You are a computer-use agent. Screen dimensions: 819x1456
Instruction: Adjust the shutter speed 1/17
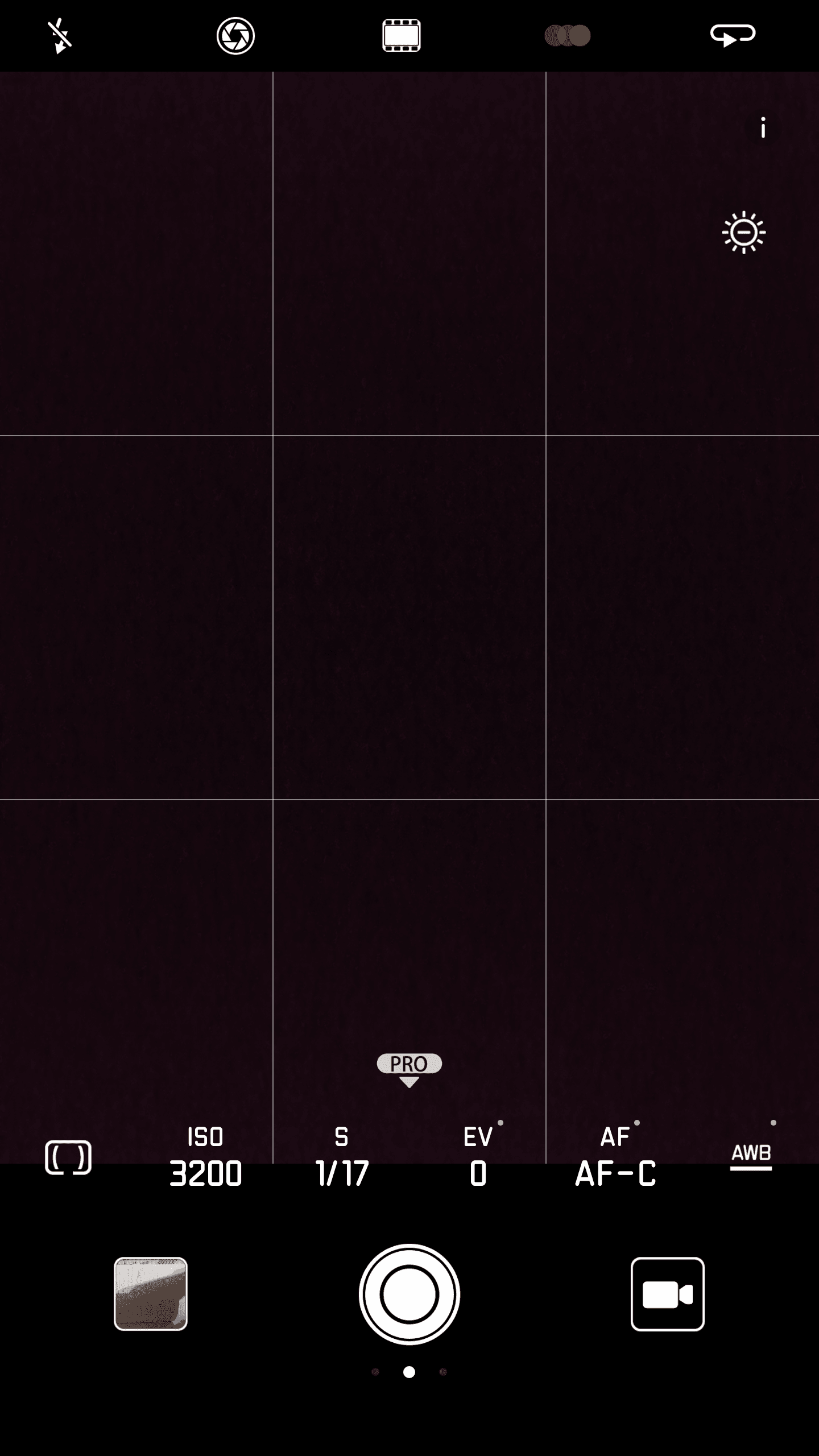point(342,1157)
